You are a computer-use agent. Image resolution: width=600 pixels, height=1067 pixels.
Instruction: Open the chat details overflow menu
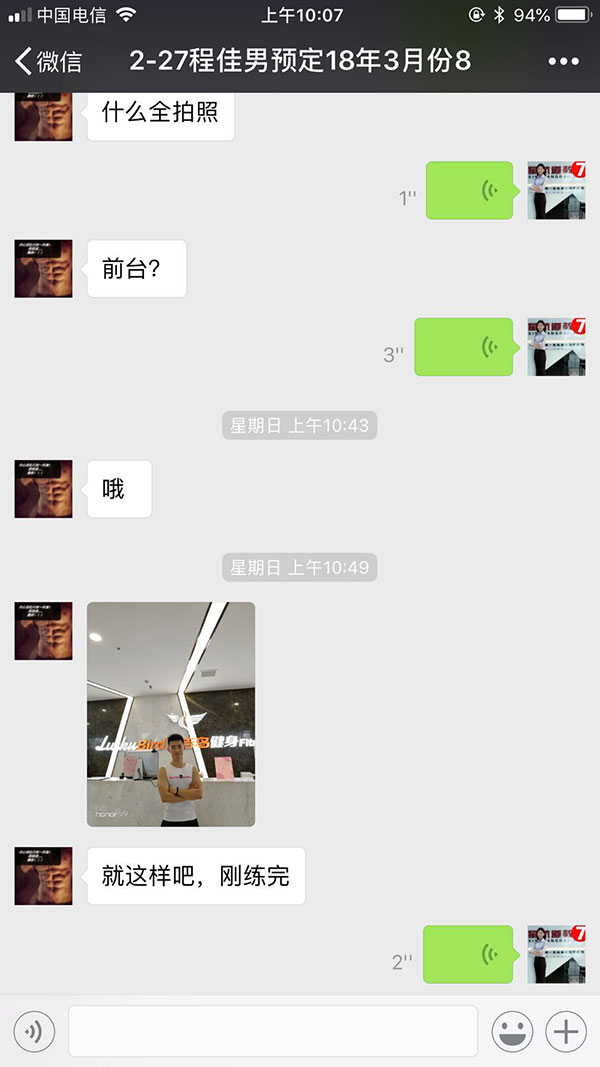(563, 61)
